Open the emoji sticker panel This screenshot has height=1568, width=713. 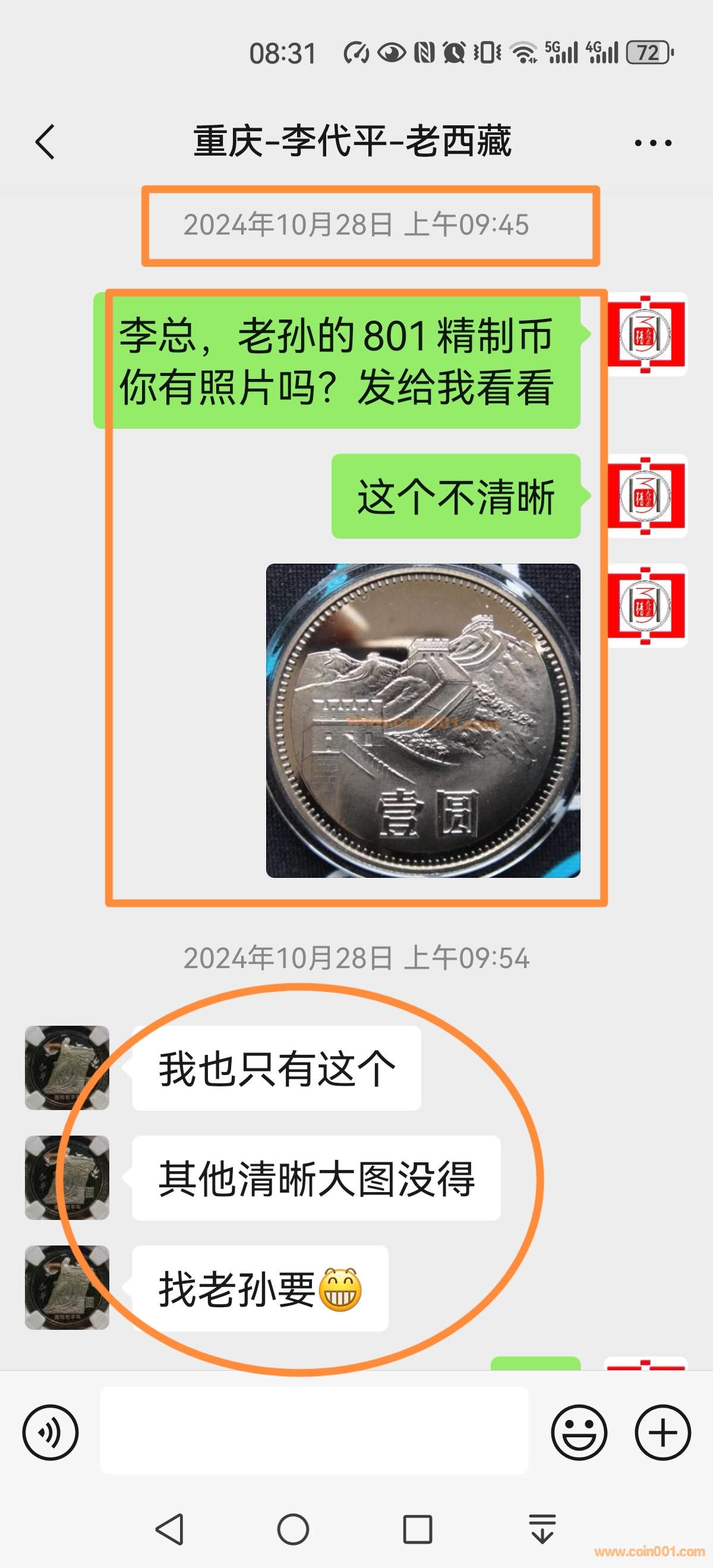pos(579,1432)
